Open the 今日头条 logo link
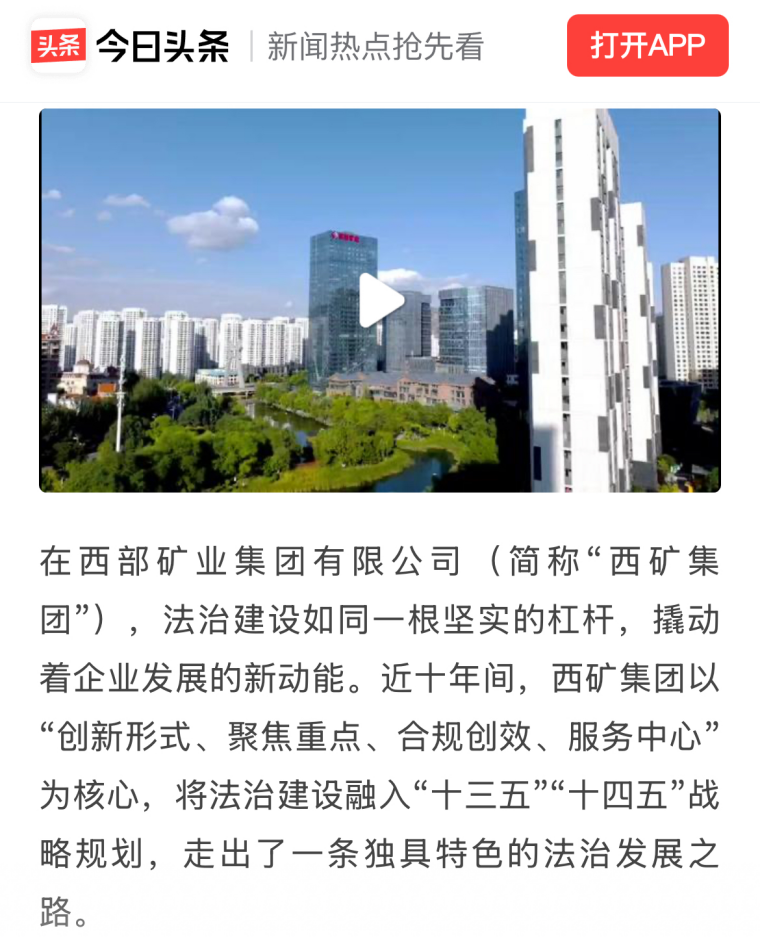Screen dimensions: 760x937 (131, 46)
